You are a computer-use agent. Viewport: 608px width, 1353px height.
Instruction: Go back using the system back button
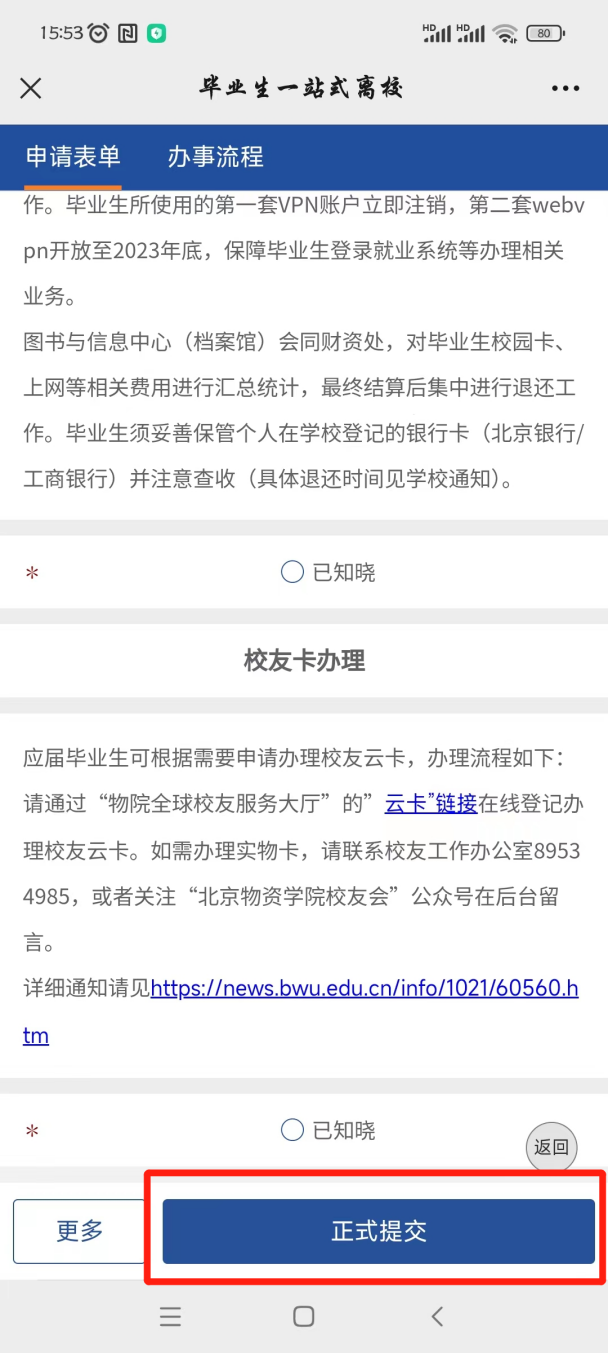coord(437,1316)
